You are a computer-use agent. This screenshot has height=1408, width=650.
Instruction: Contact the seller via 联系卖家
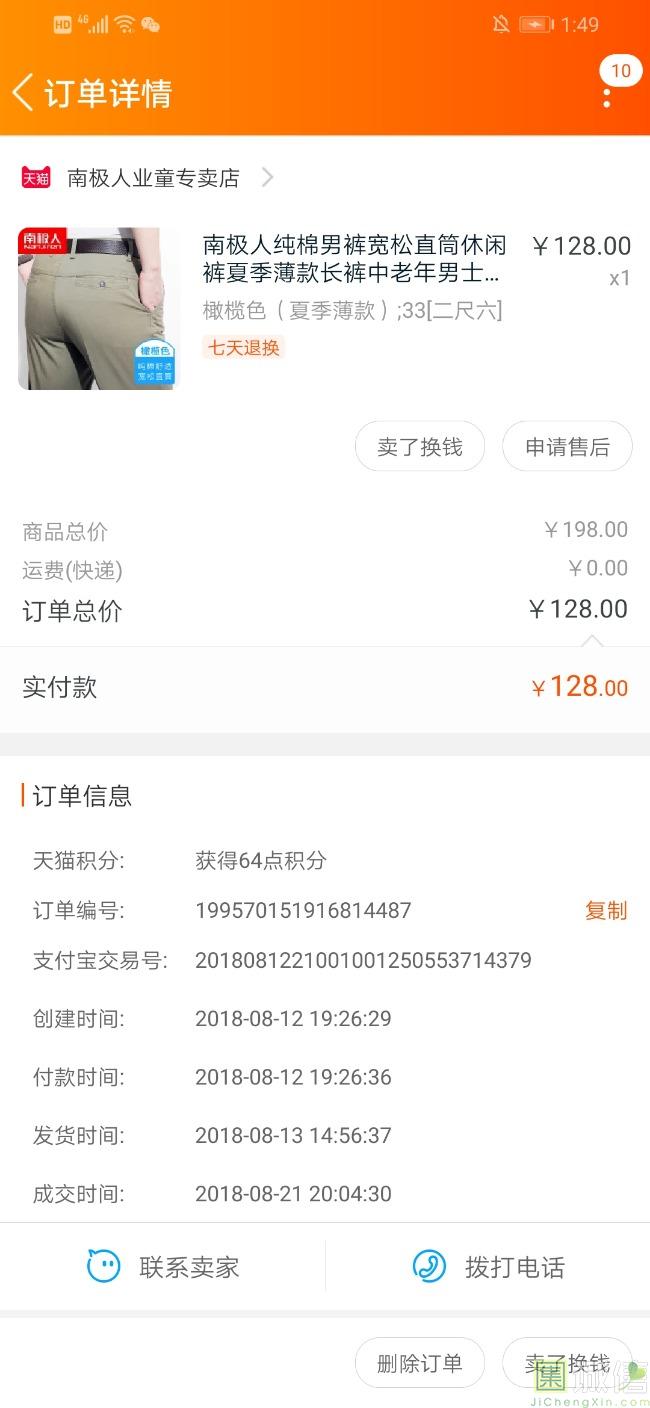click(x=164, y=1267)
